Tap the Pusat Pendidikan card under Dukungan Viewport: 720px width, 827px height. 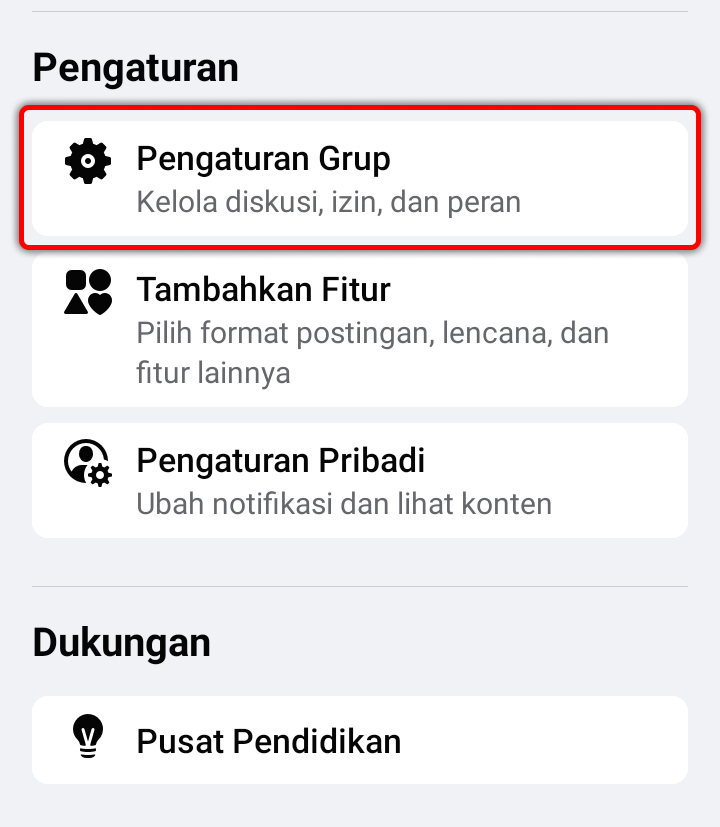click(360, 739)
